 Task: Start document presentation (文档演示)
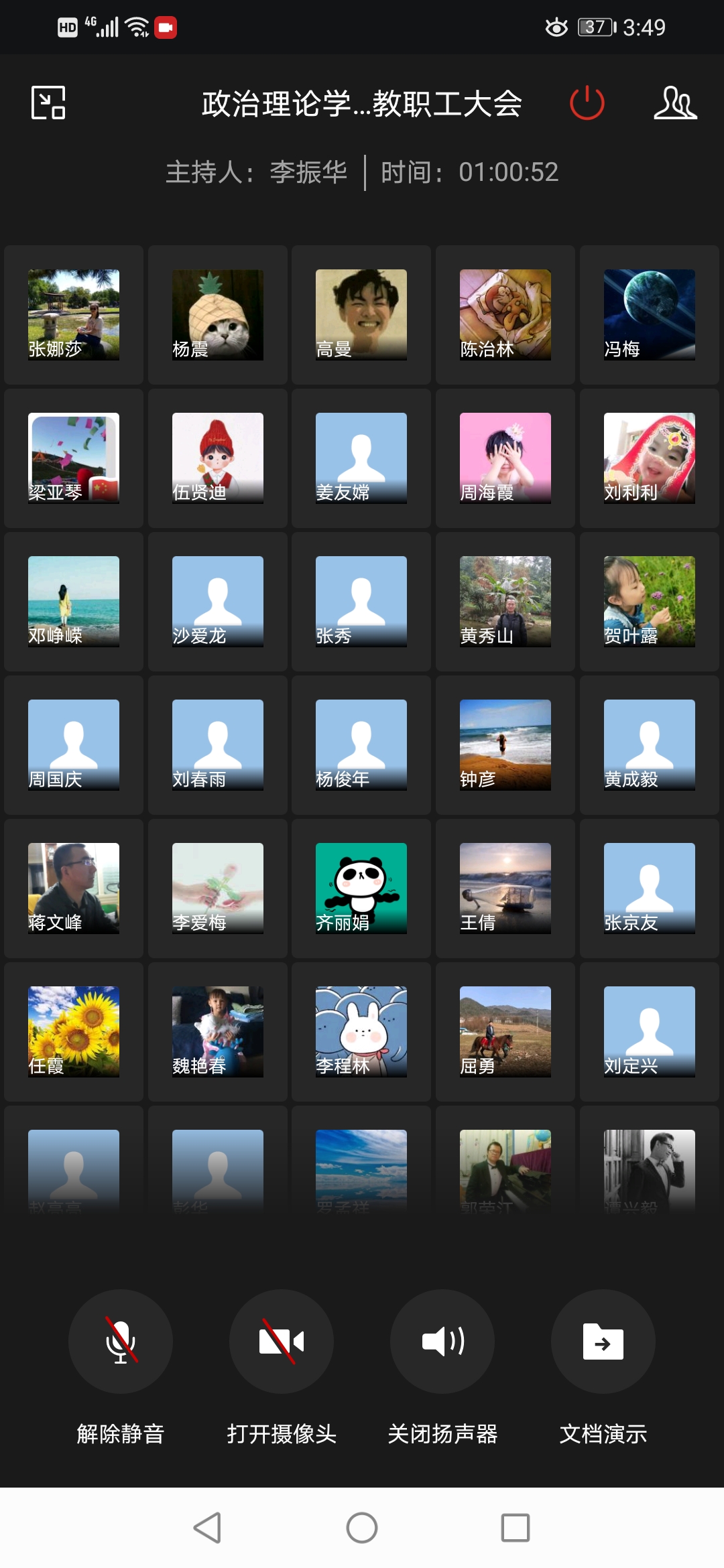pyautogui.click(x=603, y=1341)
